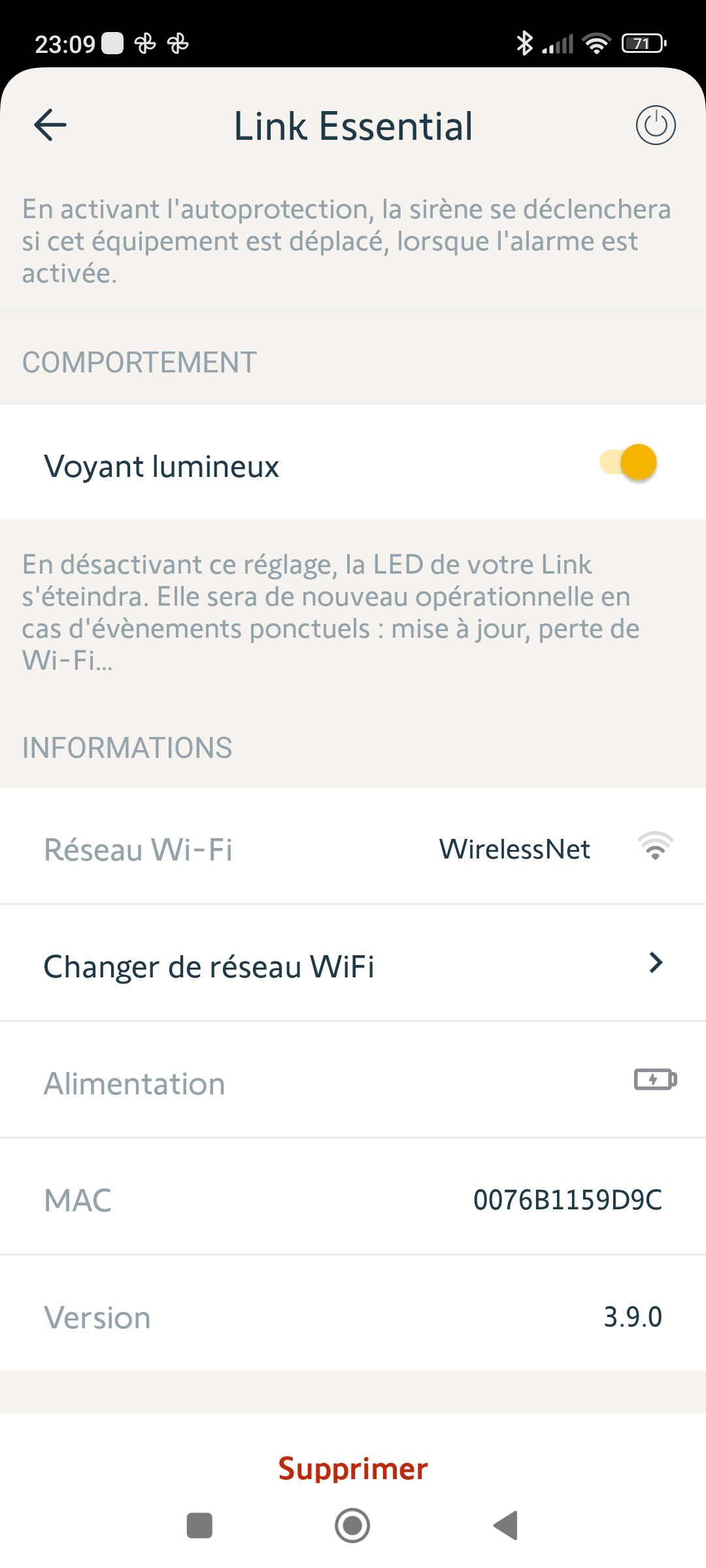Disable the Voyant lumineux switch

(x=628, y=463)
